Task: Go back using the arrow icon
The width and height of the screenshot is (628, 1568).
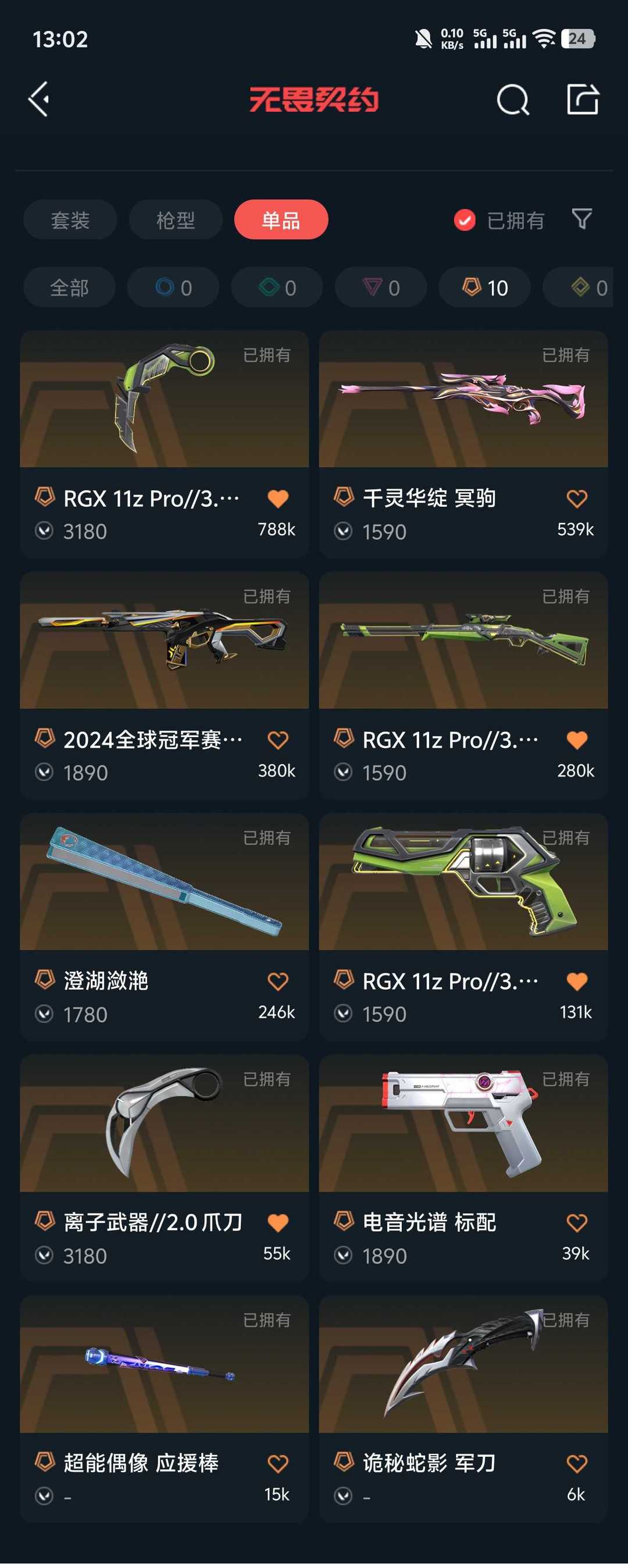Action: point(40,99)
